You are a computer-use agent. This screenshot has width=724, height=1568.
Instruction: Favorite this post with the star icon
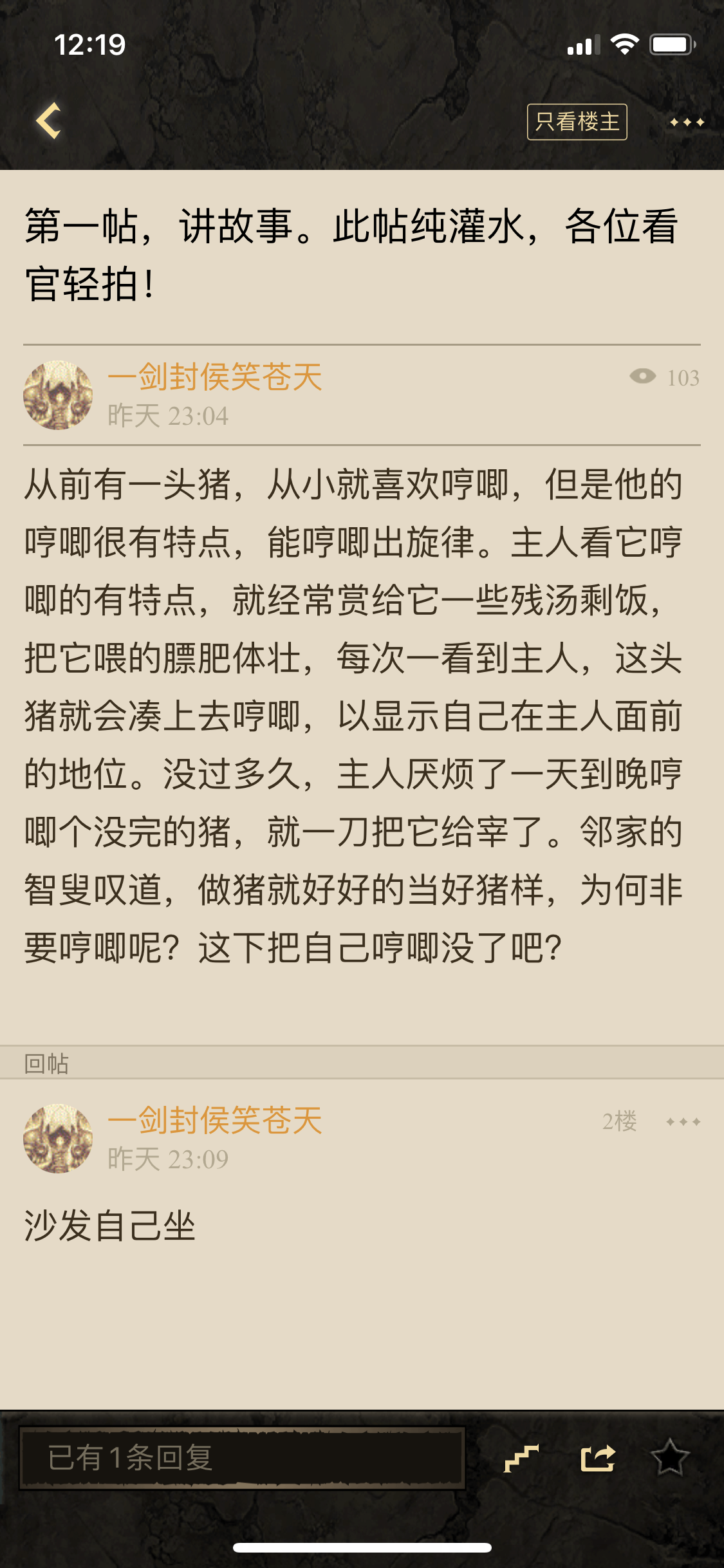[x=670, y=1458]
